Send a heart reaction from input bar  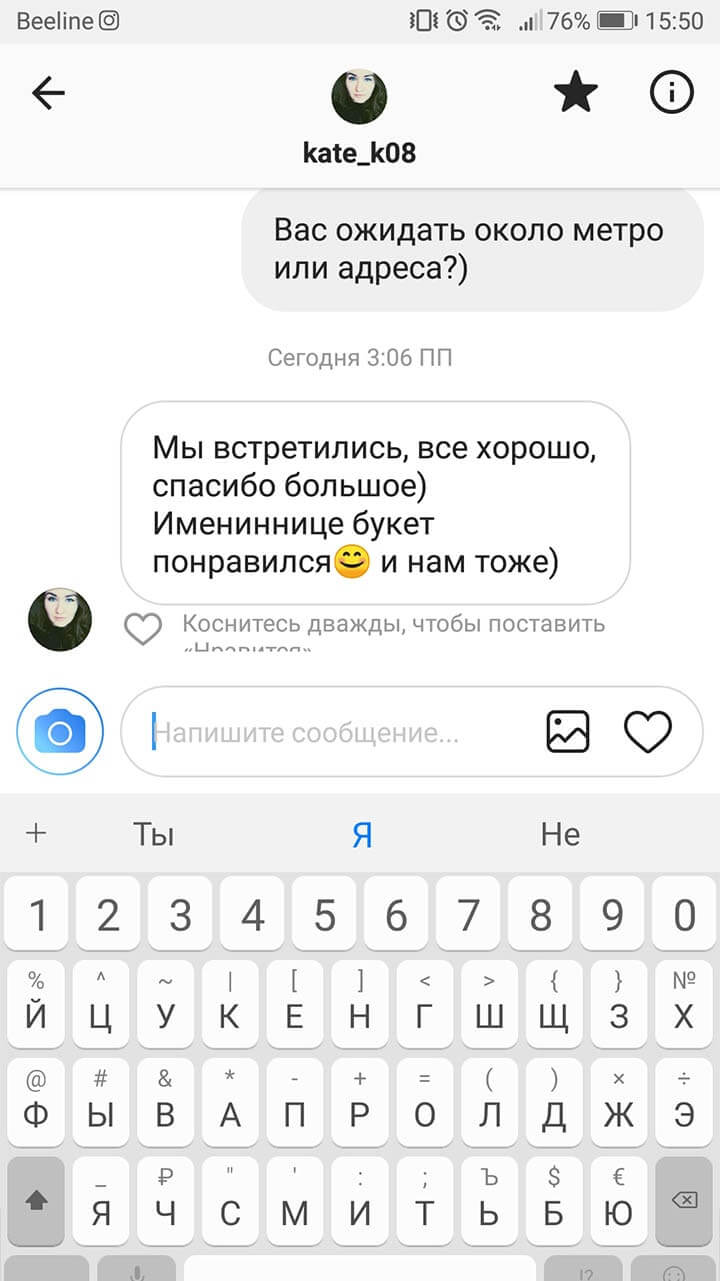647,733
